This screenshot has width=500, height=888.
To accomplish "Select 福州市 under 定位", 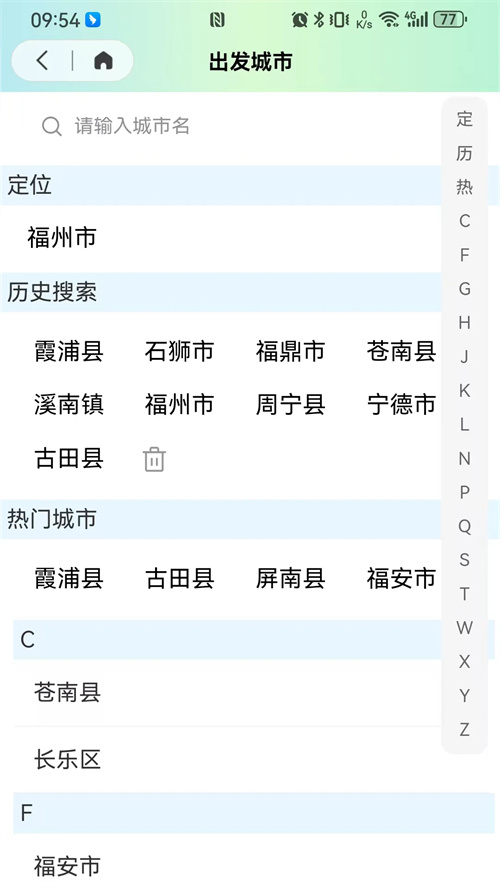I will (62, 237).
